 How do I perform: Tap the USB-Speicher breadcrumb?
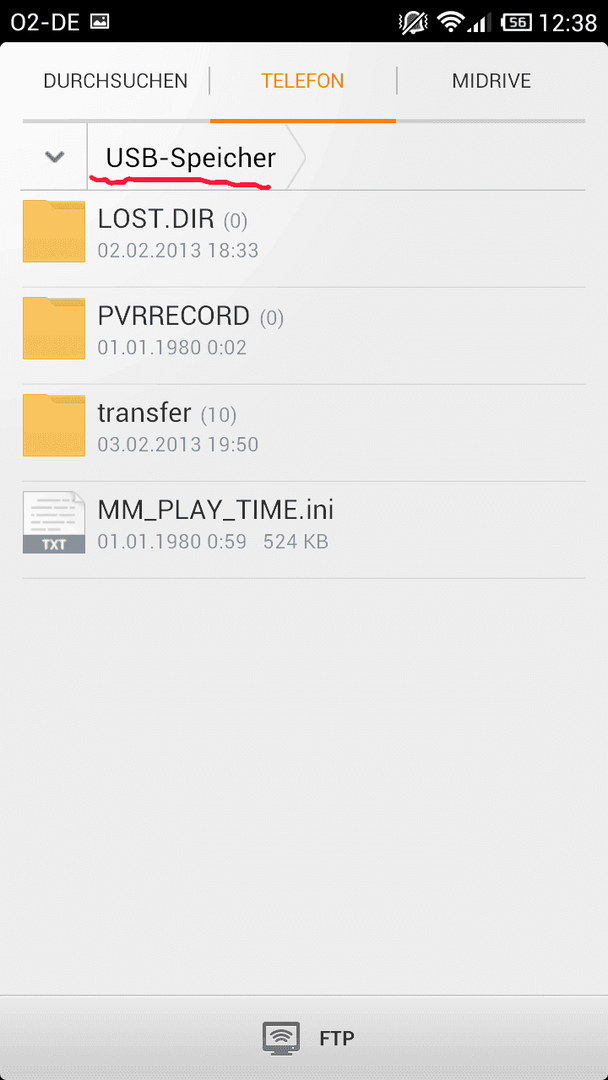coord(191,158)
